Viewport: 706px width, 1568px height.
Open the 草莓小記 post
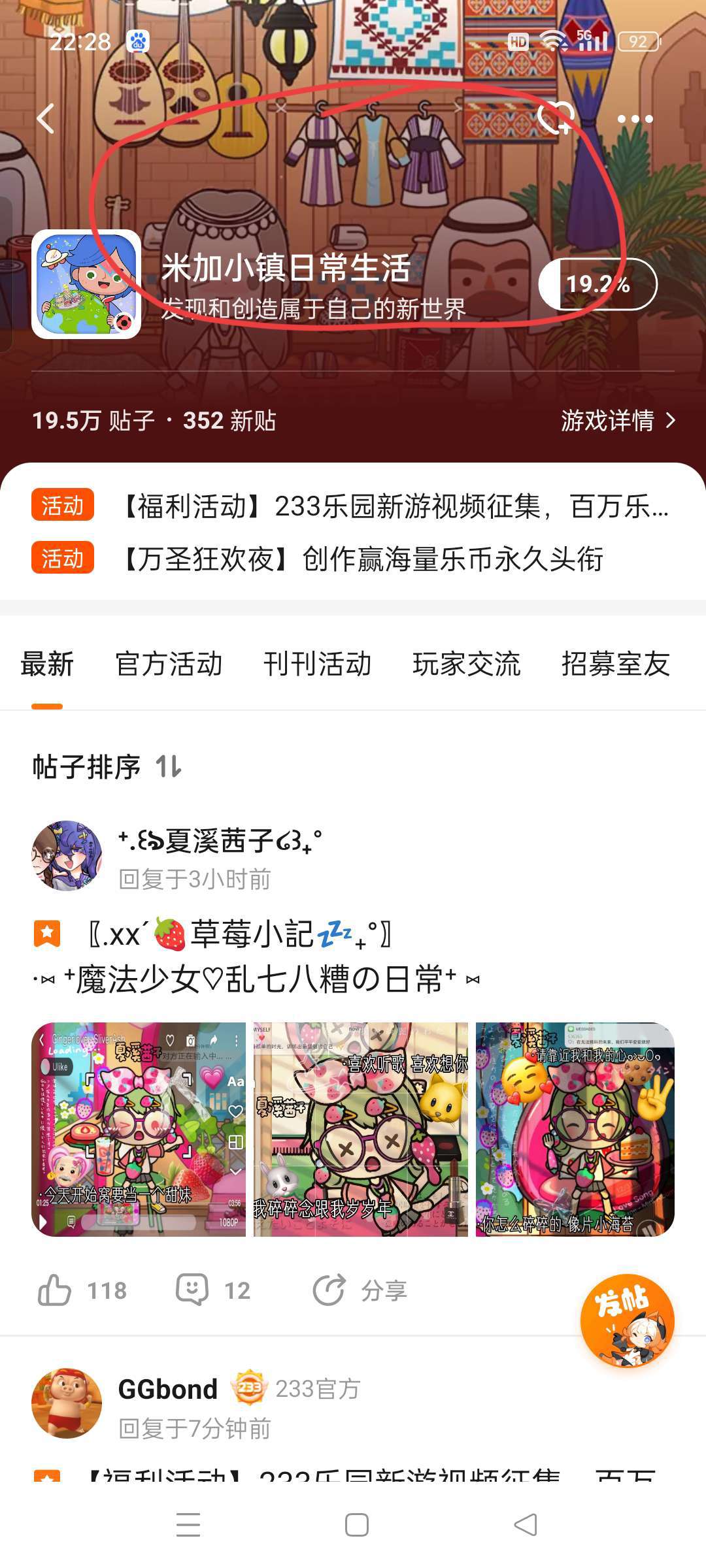(x=261, y=957)
